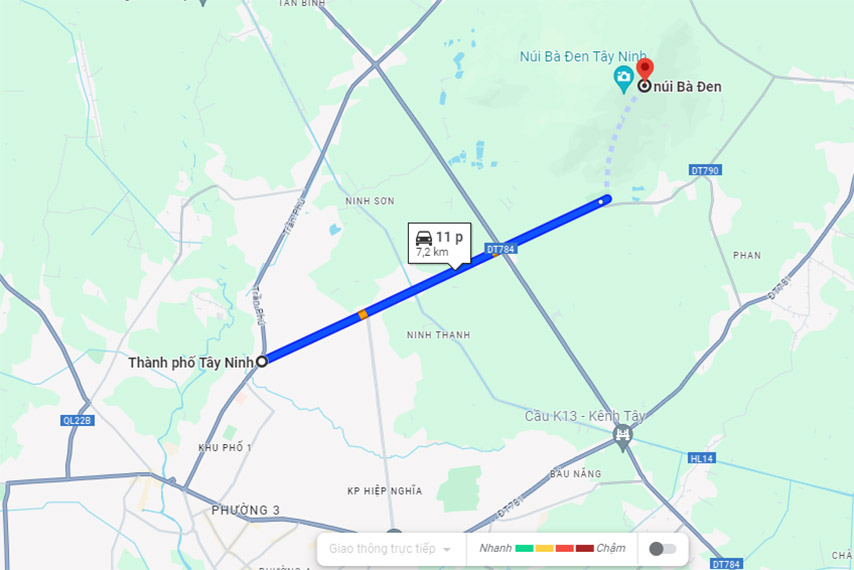Tap the Thành phố Tây Ninh starting point
The width and height of the screenshot is (854, 570).
[262, 362]
